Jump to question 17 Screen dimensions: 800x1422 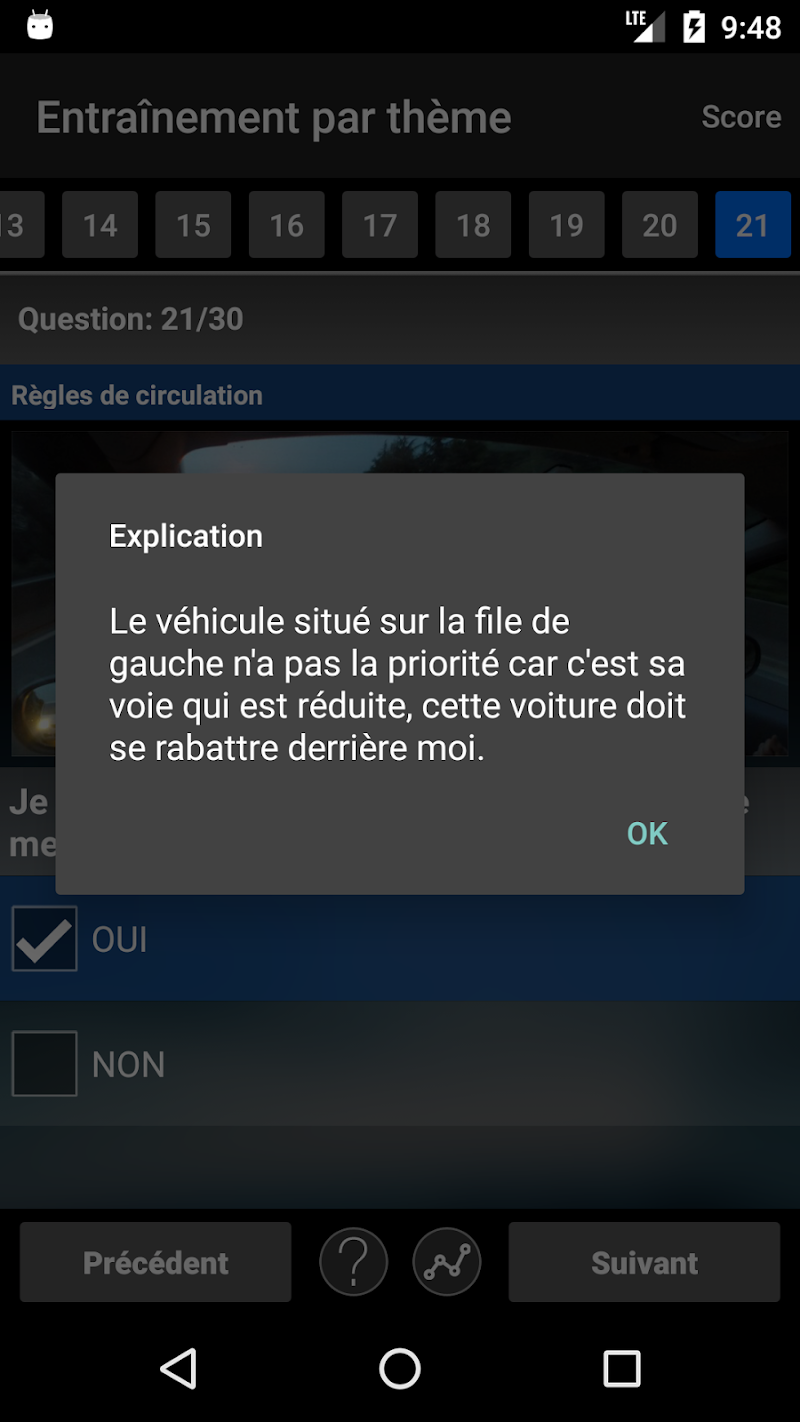pyautogui.click(x=380, y=225)
